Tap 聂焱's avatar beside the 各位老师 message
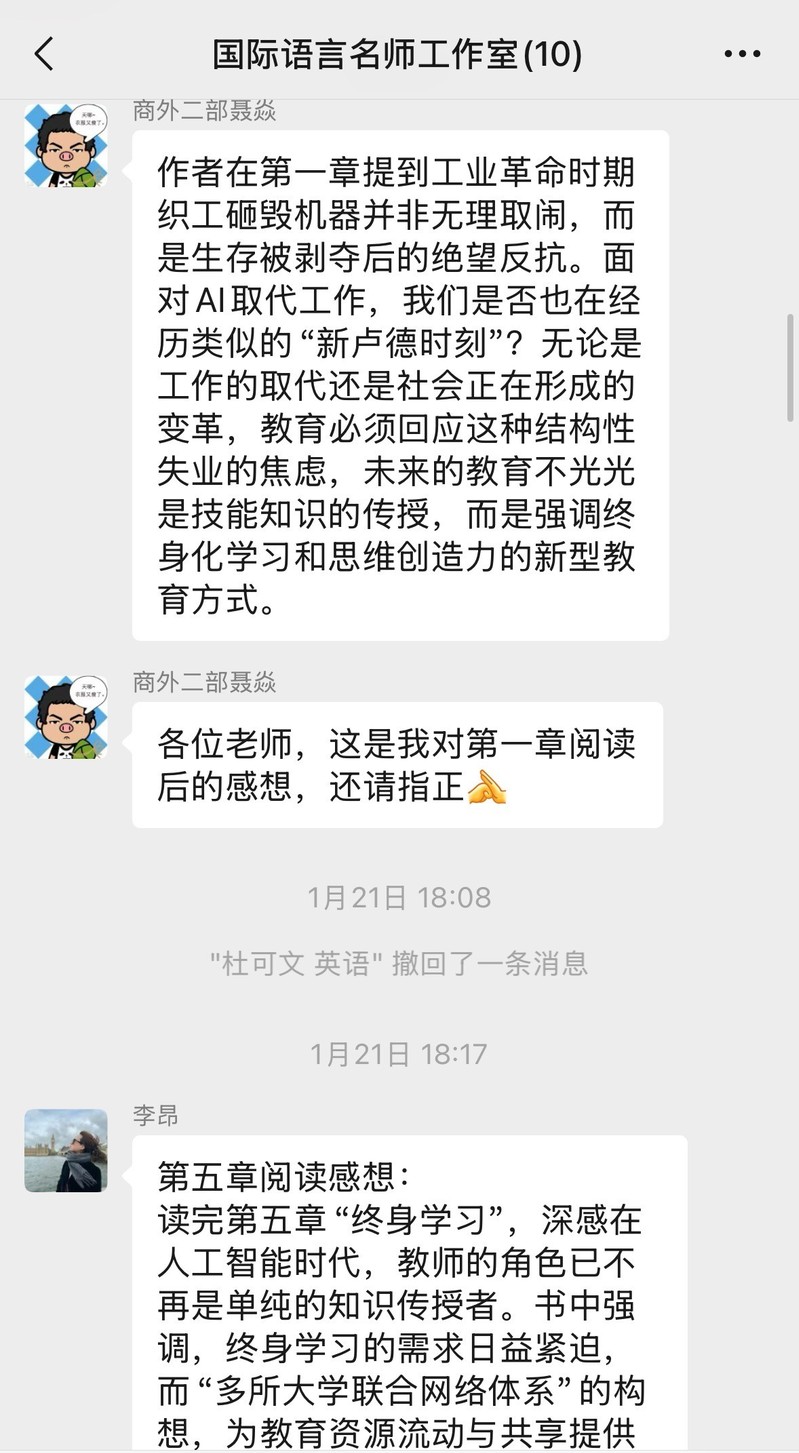 coord(66,717)
